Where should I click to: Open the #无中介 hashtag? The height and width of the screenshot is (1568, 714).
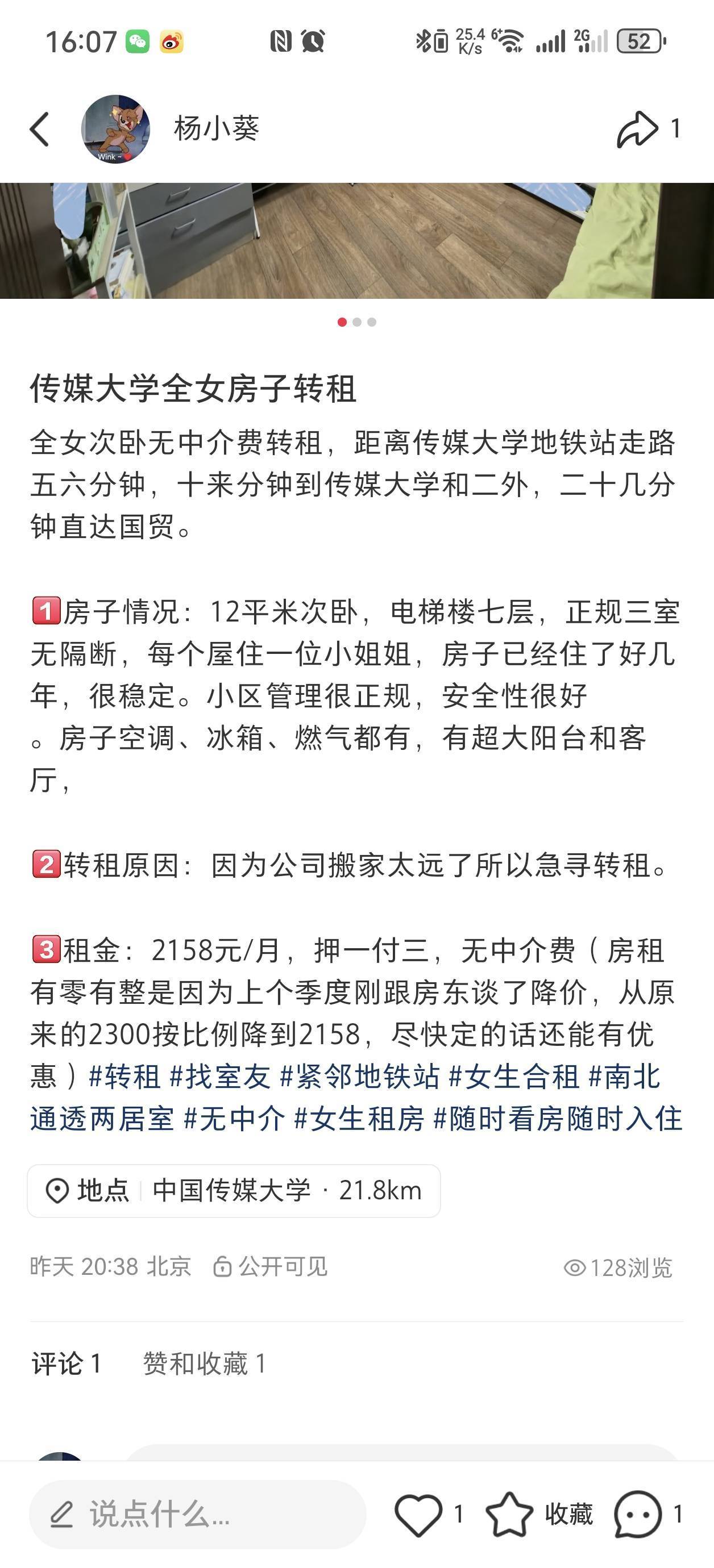coord(235,1118)
